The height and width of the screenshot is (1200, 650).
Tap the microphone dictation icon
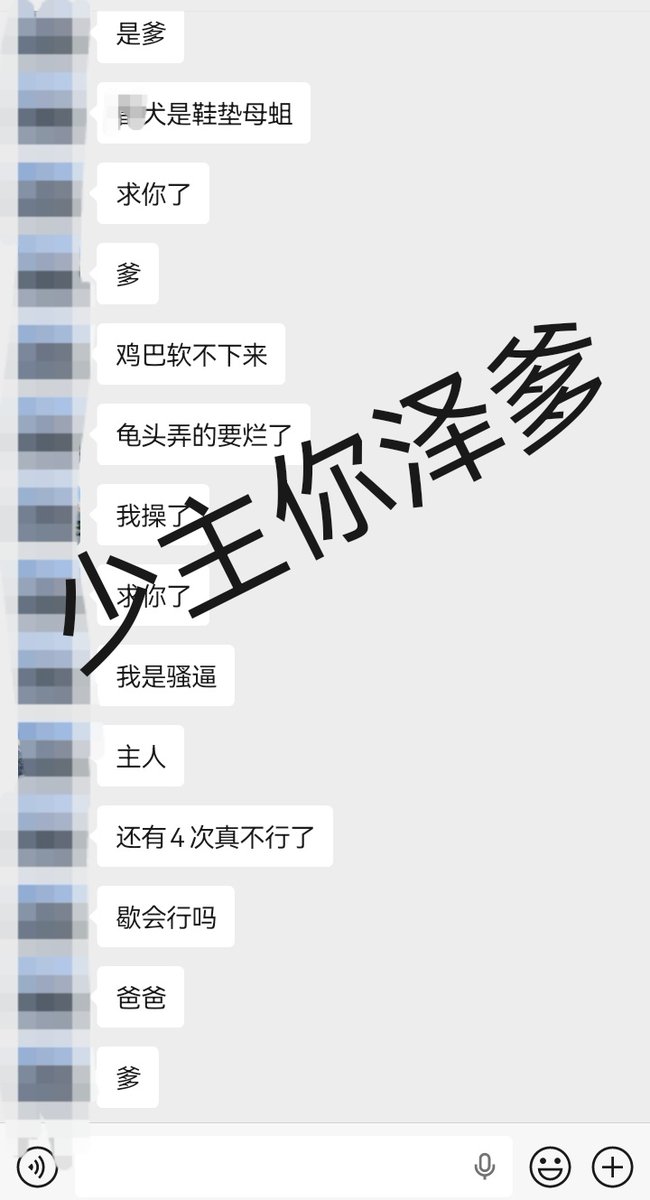pos(485,1166)
